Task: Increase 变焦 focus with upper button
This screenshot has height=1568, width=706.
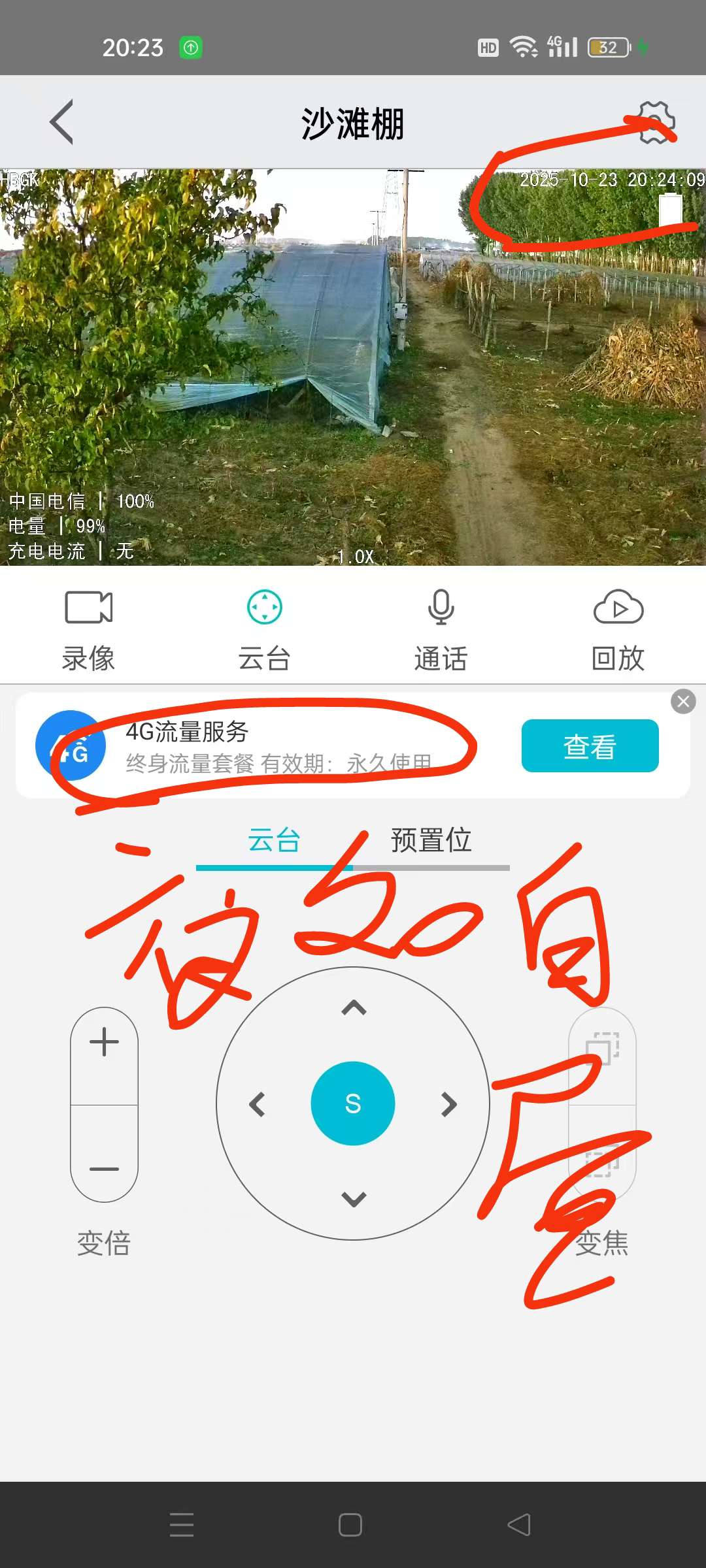Action: click(x=602, y=1049)
